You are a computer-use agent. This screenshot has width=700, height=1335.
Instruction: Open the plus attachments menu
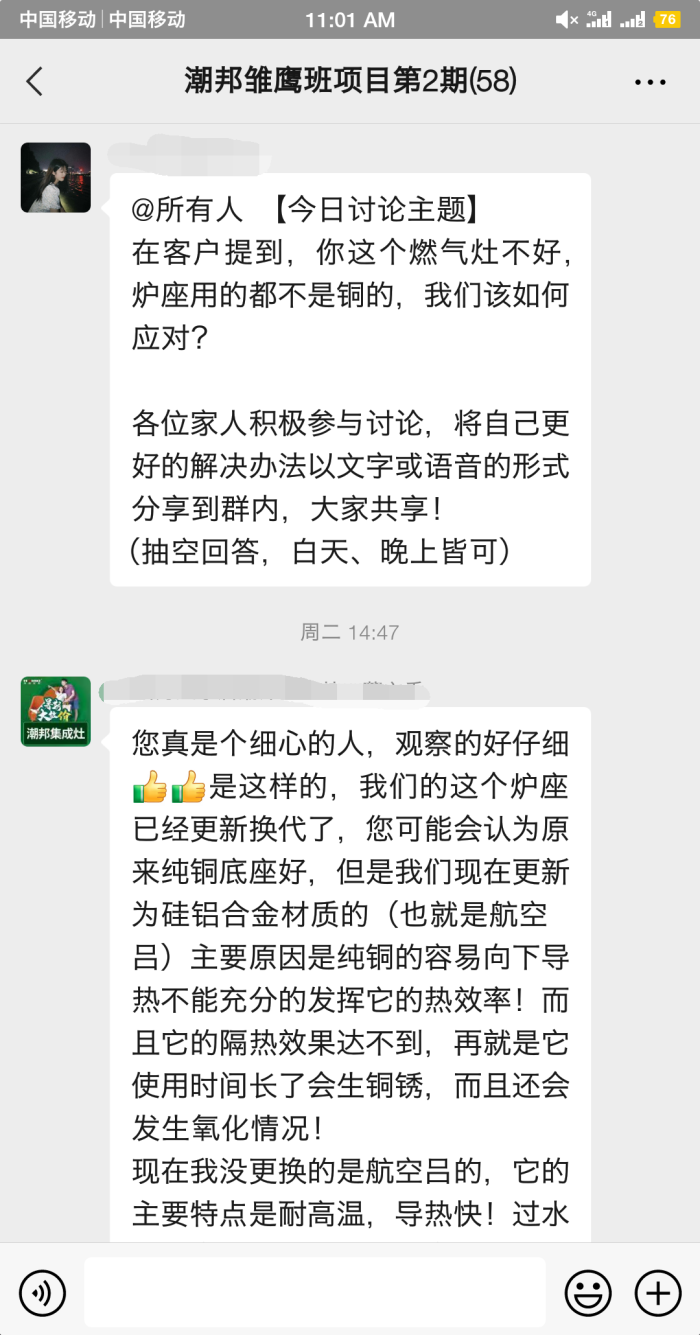tap(658, 1293)
